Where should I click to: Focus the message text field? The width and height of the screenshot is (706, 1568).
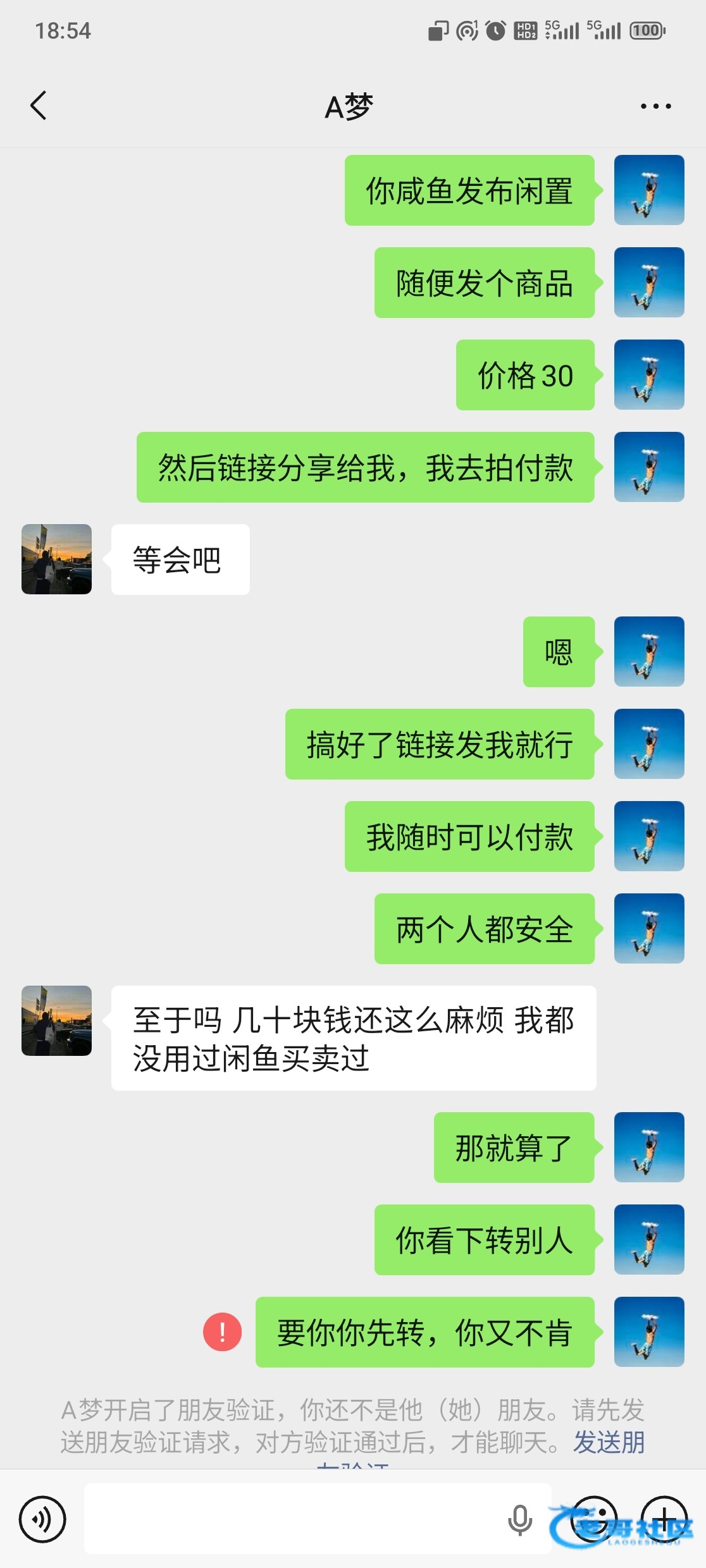[318, 1519]
